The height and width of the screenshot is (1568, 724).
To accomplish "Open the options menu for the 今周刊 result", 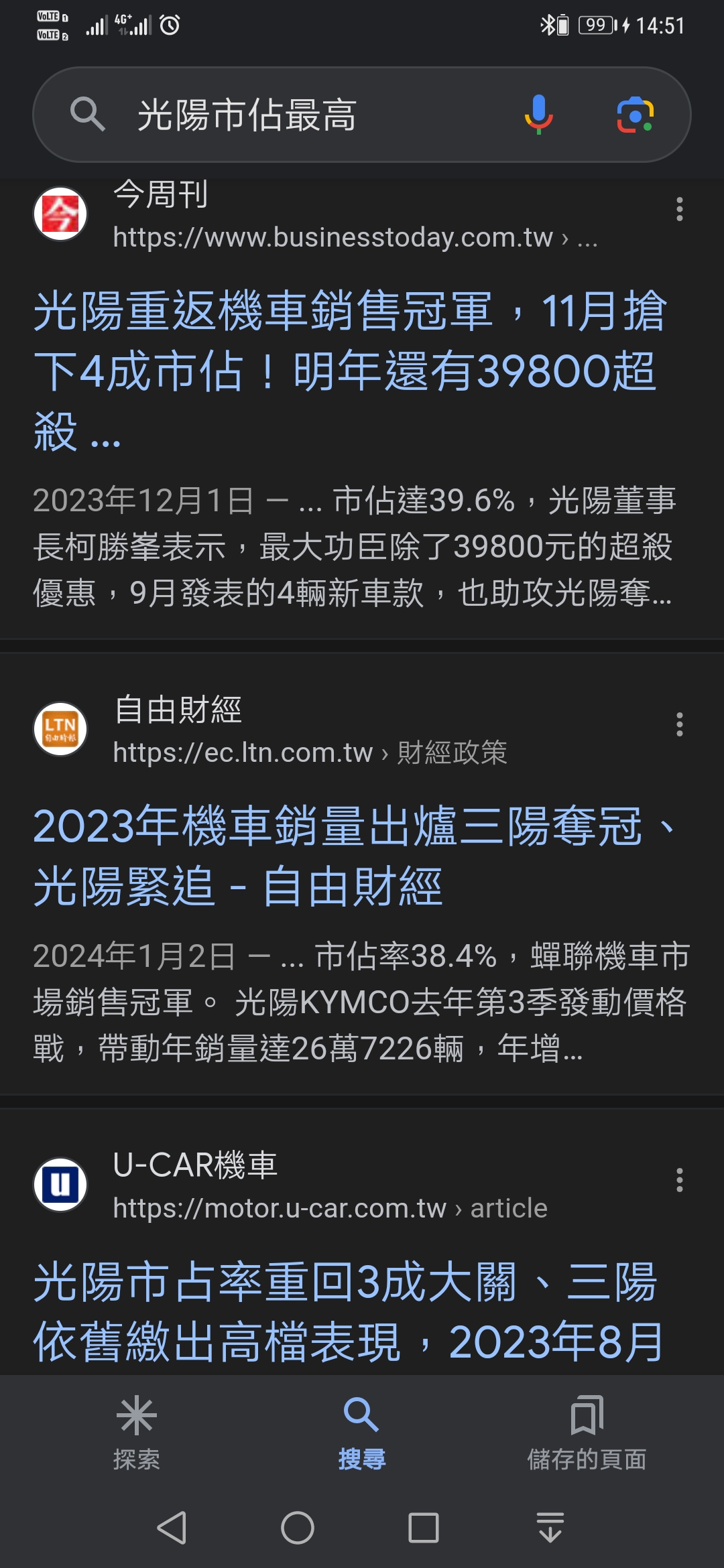I will pos(680,209).
